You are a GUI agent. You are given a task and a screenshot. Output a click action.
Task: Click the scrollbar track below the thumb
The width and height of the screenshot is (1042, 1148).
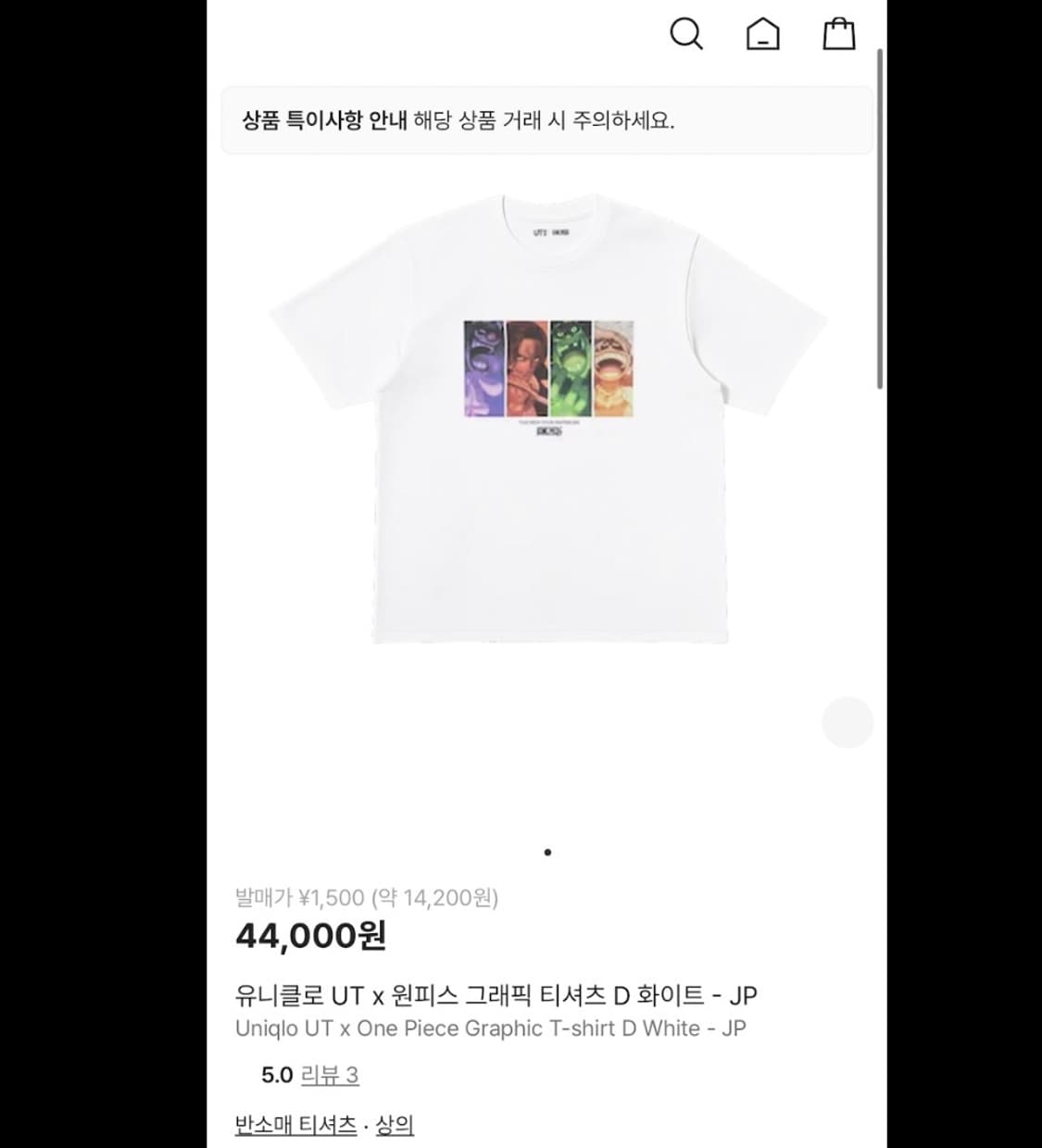tap(877, 648)
